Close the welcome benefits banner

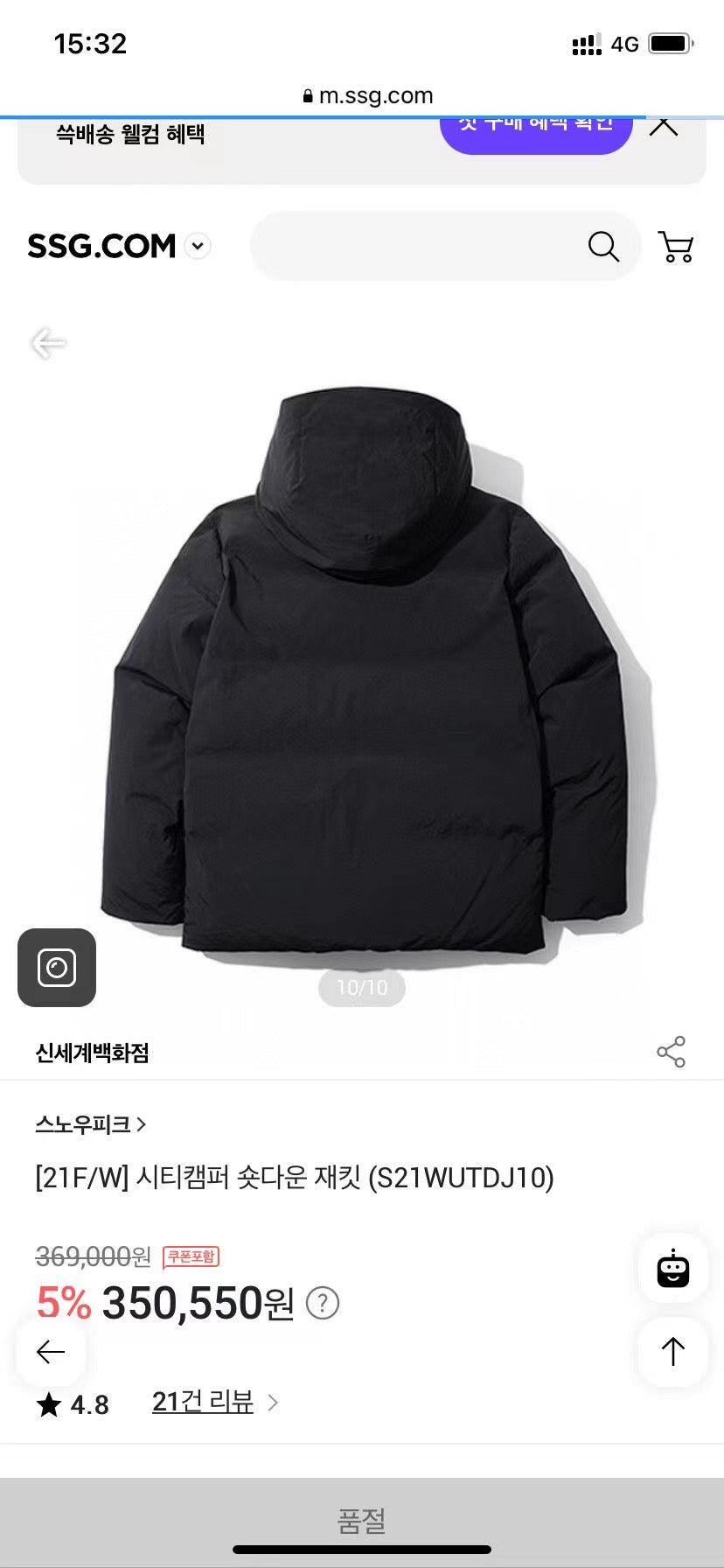pos(664,127)
